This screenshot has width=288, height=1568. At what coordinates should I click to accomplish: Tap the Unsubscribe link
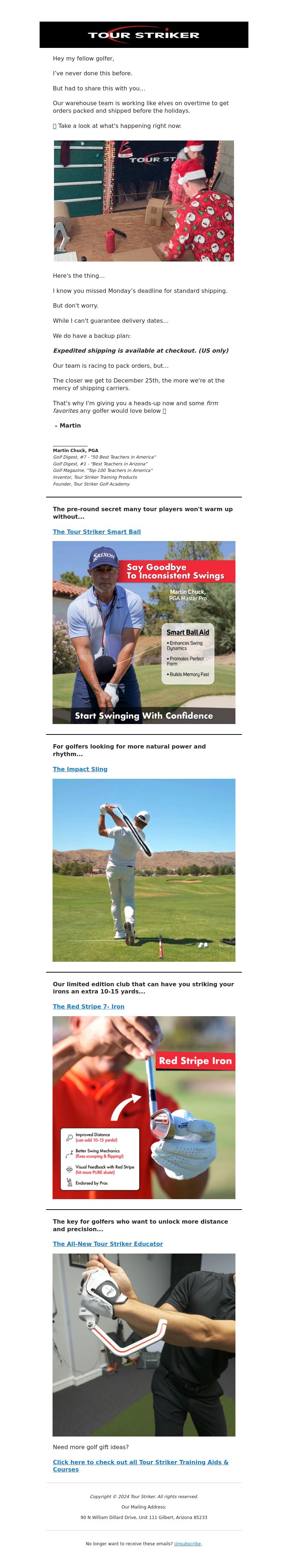[187, 1543]
